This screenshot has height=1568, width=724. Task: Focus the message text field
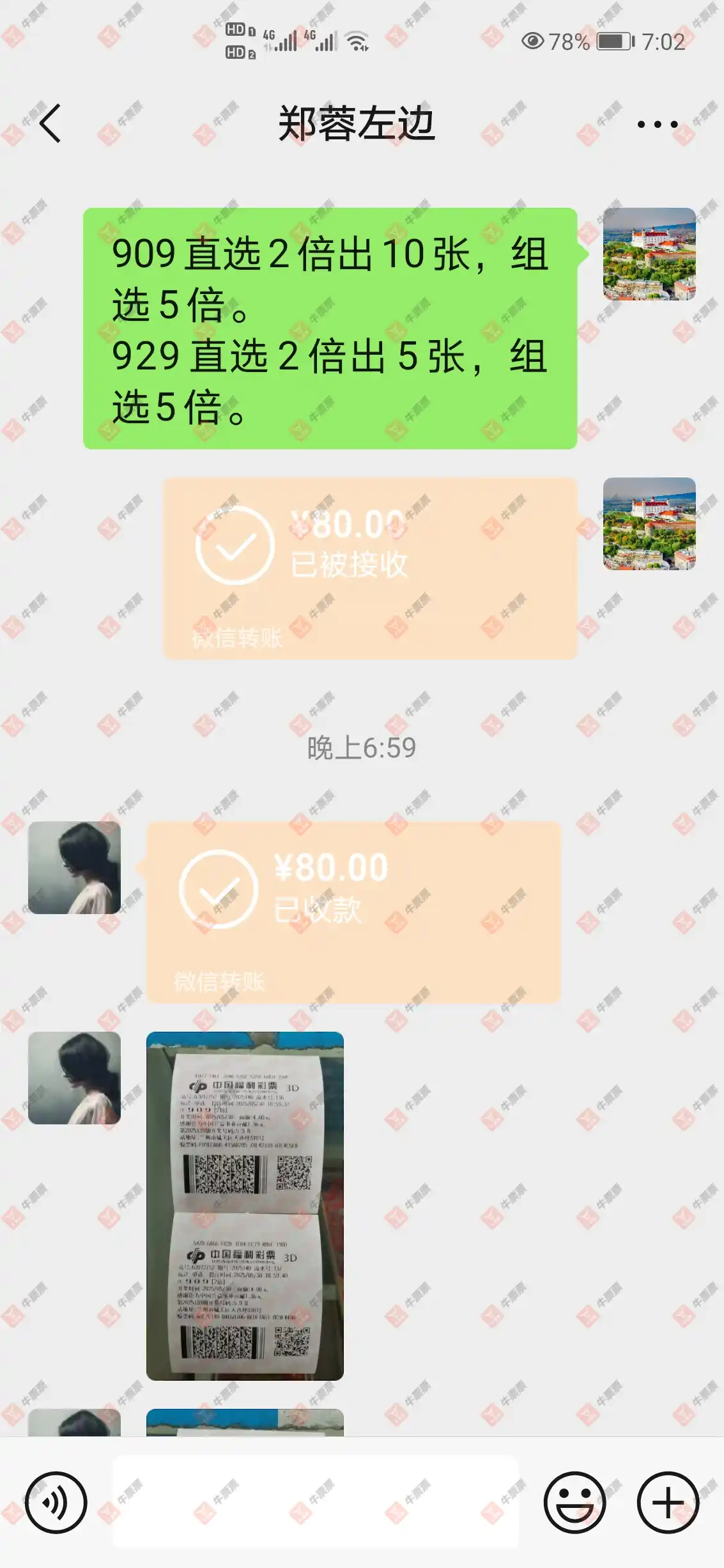click(x=316, y=1502)
